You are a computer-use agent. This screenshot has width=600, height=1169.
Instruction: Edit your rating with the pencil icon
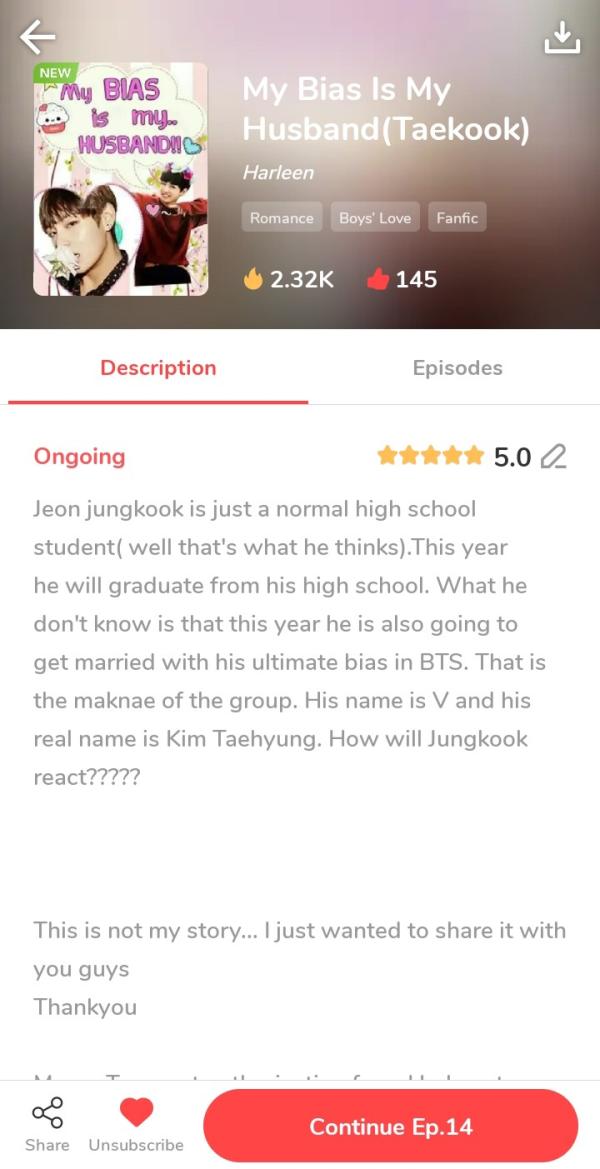[x=553, y=457]
